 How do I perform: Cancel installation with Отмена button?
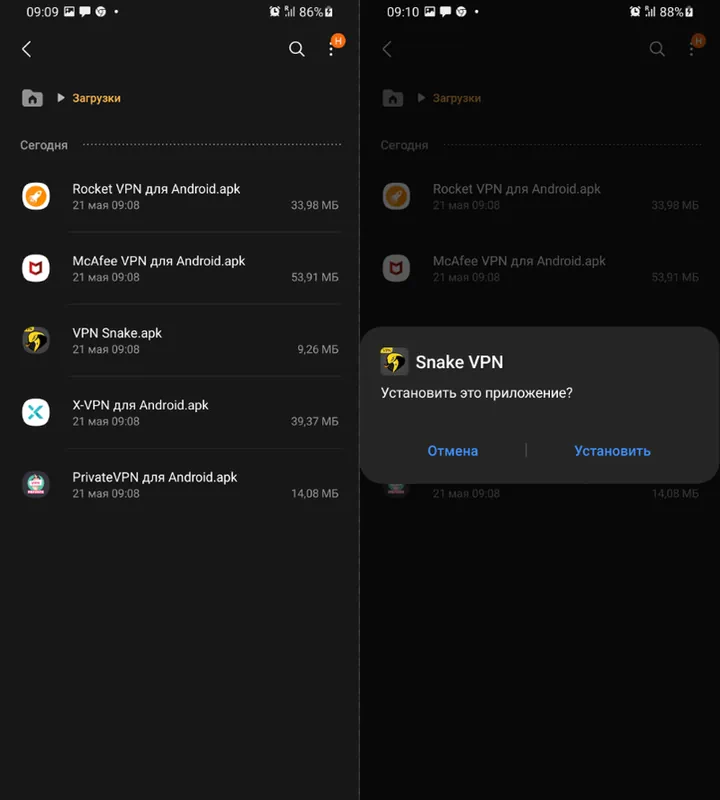tap(452, 451)
